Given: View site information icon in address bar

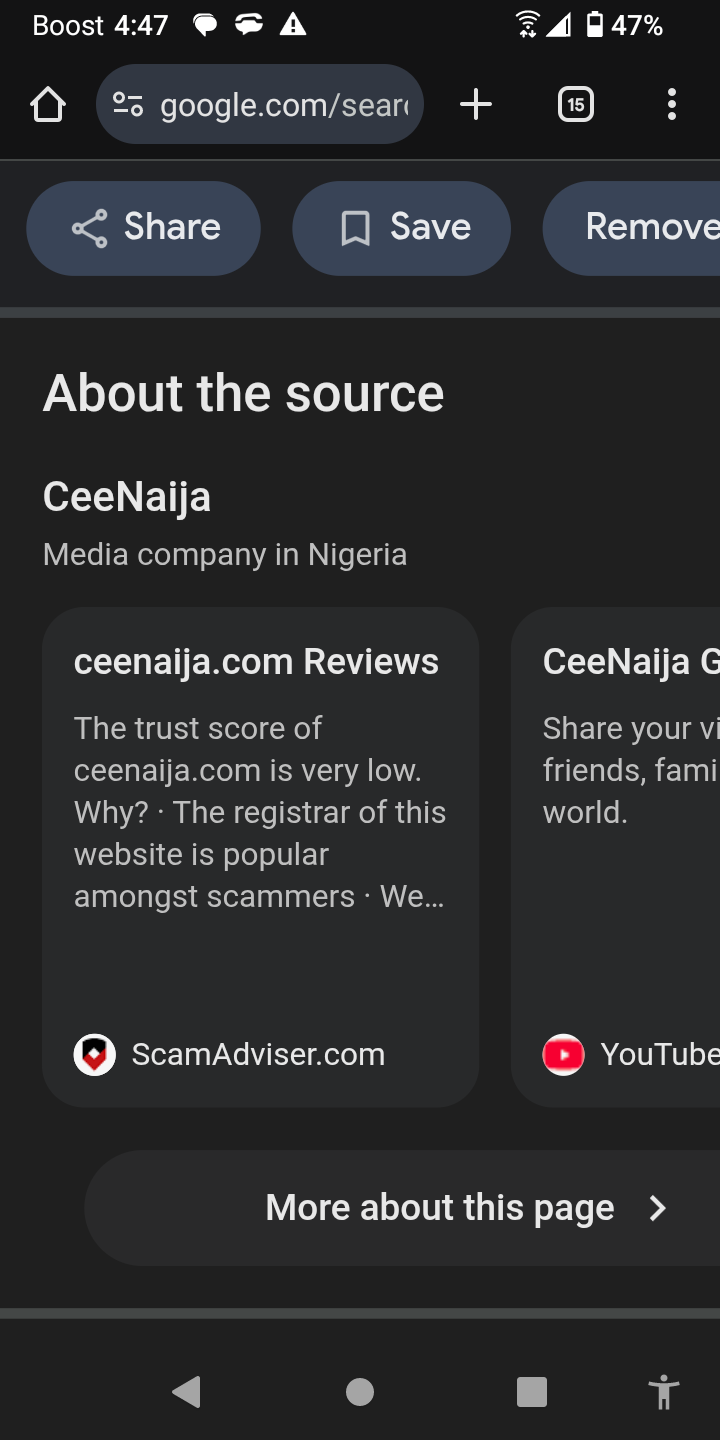Looking at the screenshot, I should point(128,104).
